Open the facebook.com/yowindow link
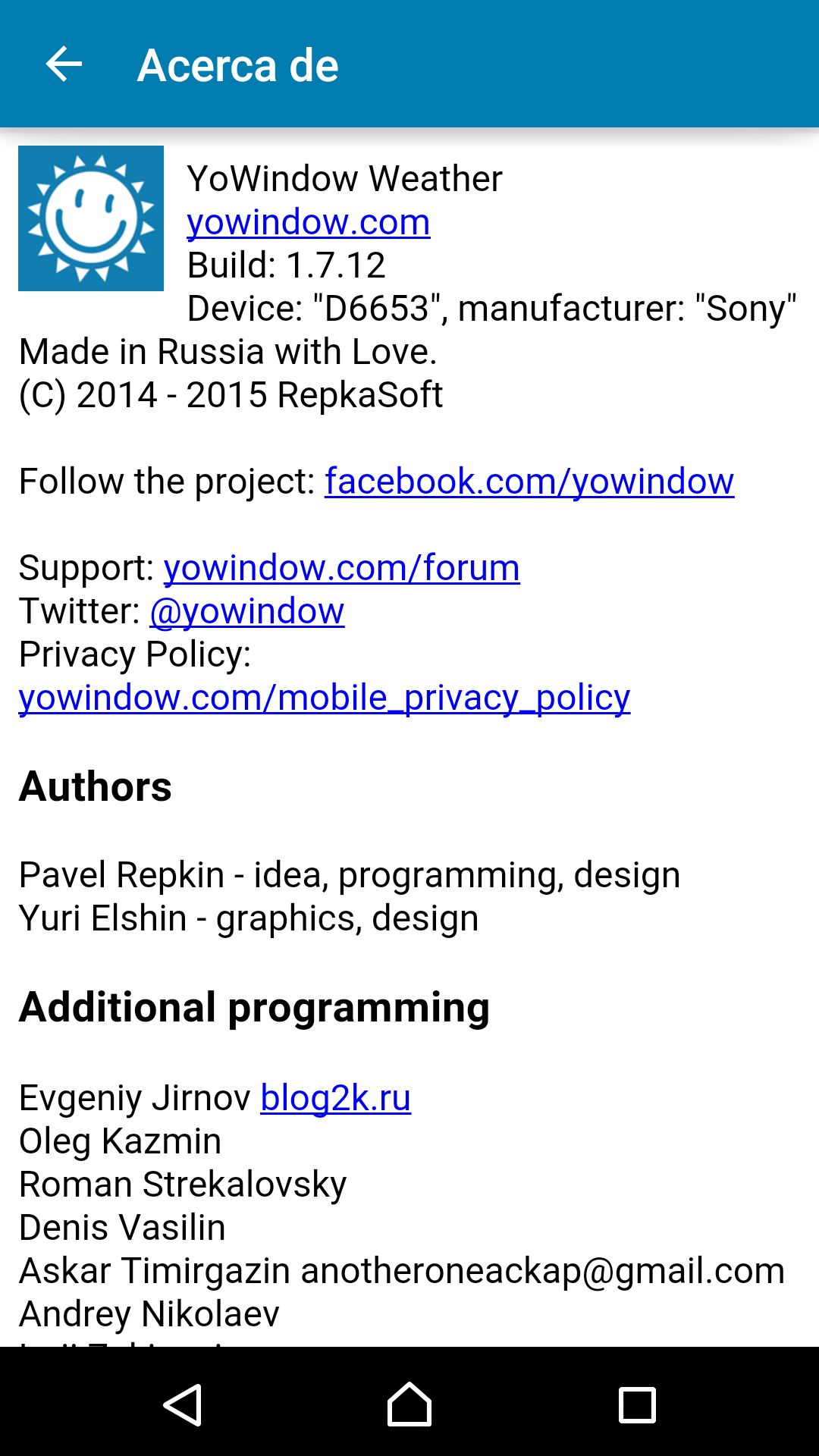This screenshot has height=1456, width=819. (x=529, y=482)
